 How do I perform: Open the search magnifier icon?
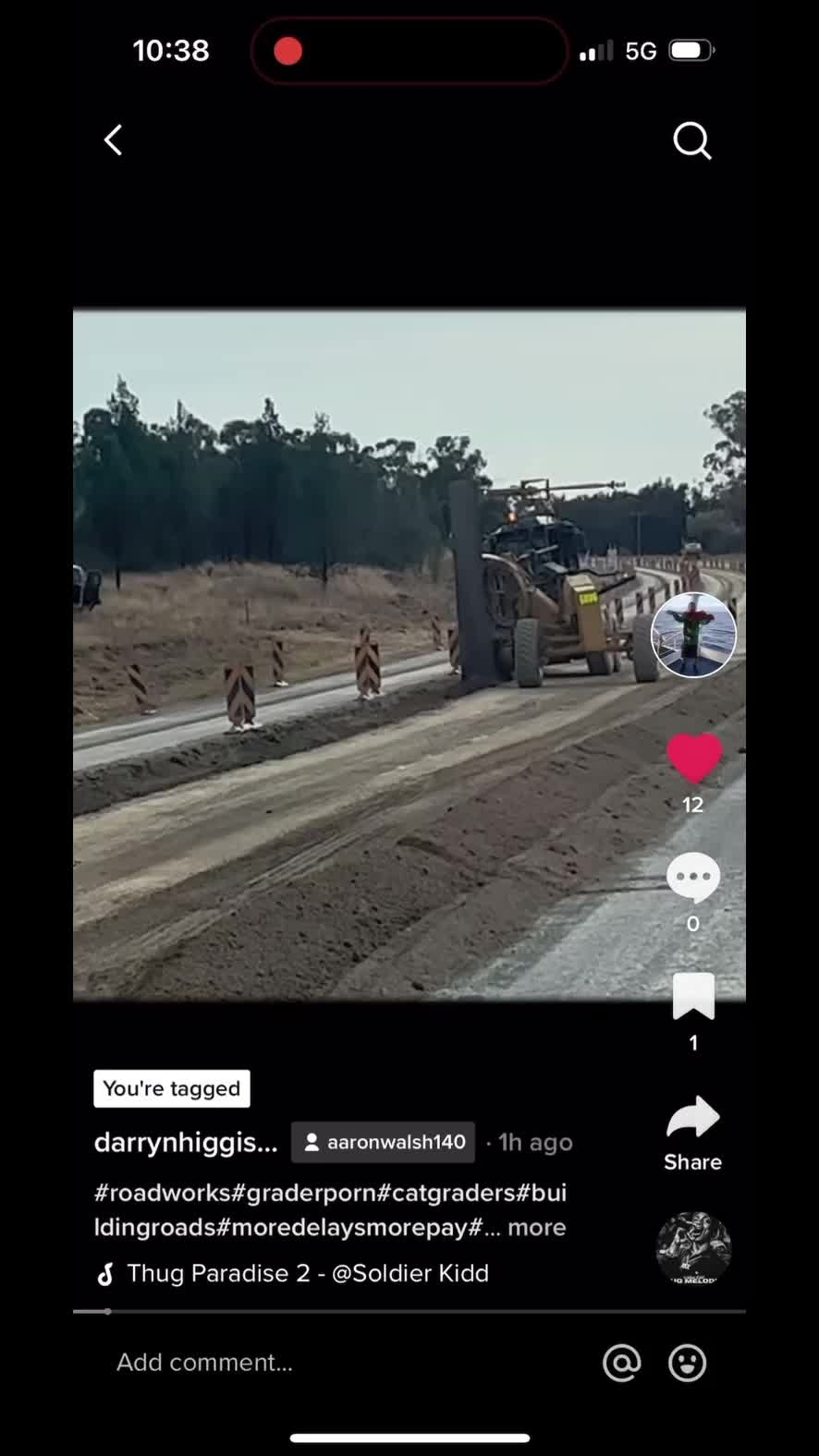click(x=691, y=141)
